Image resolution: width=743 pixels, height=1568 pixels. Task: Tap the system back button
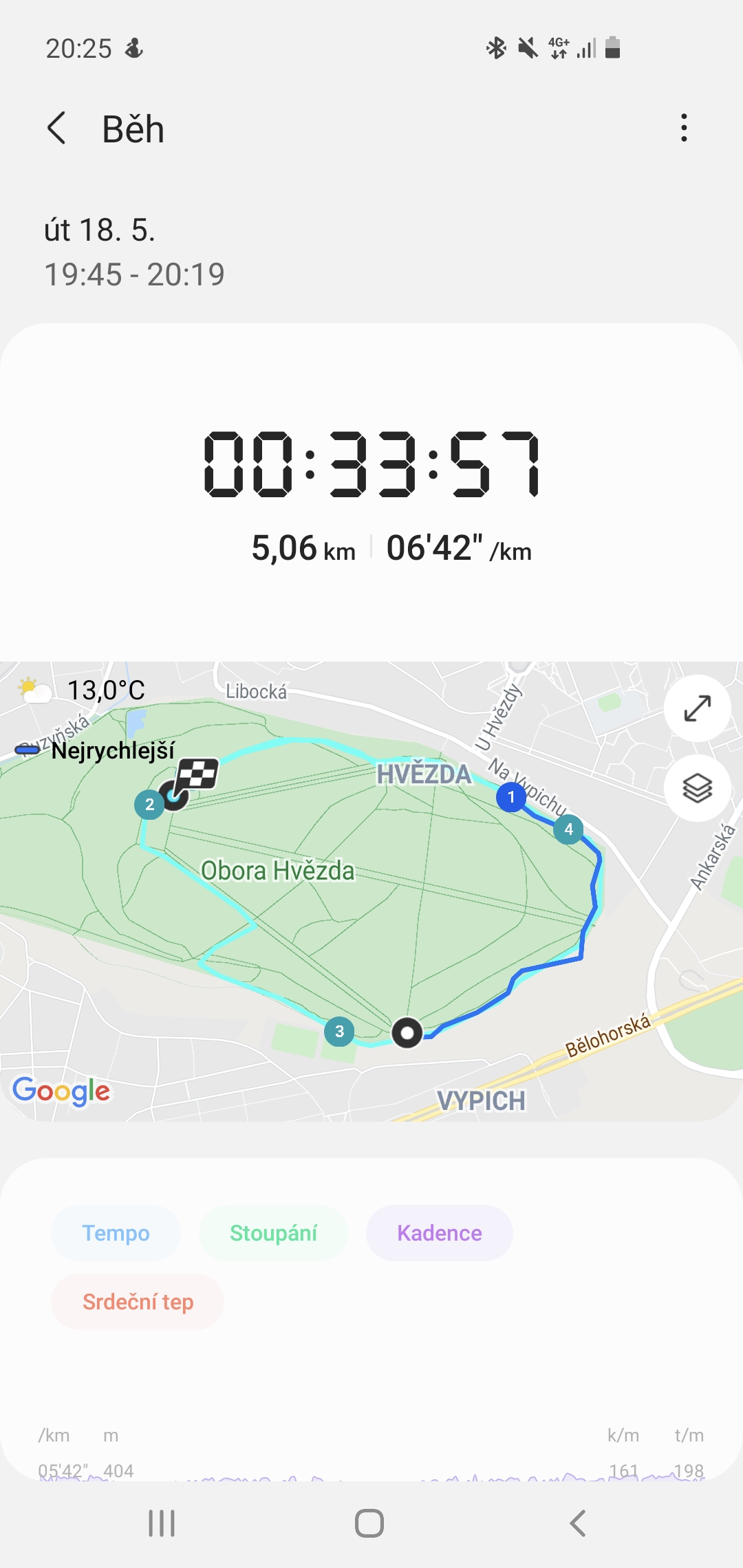(x=578, y=1523)
